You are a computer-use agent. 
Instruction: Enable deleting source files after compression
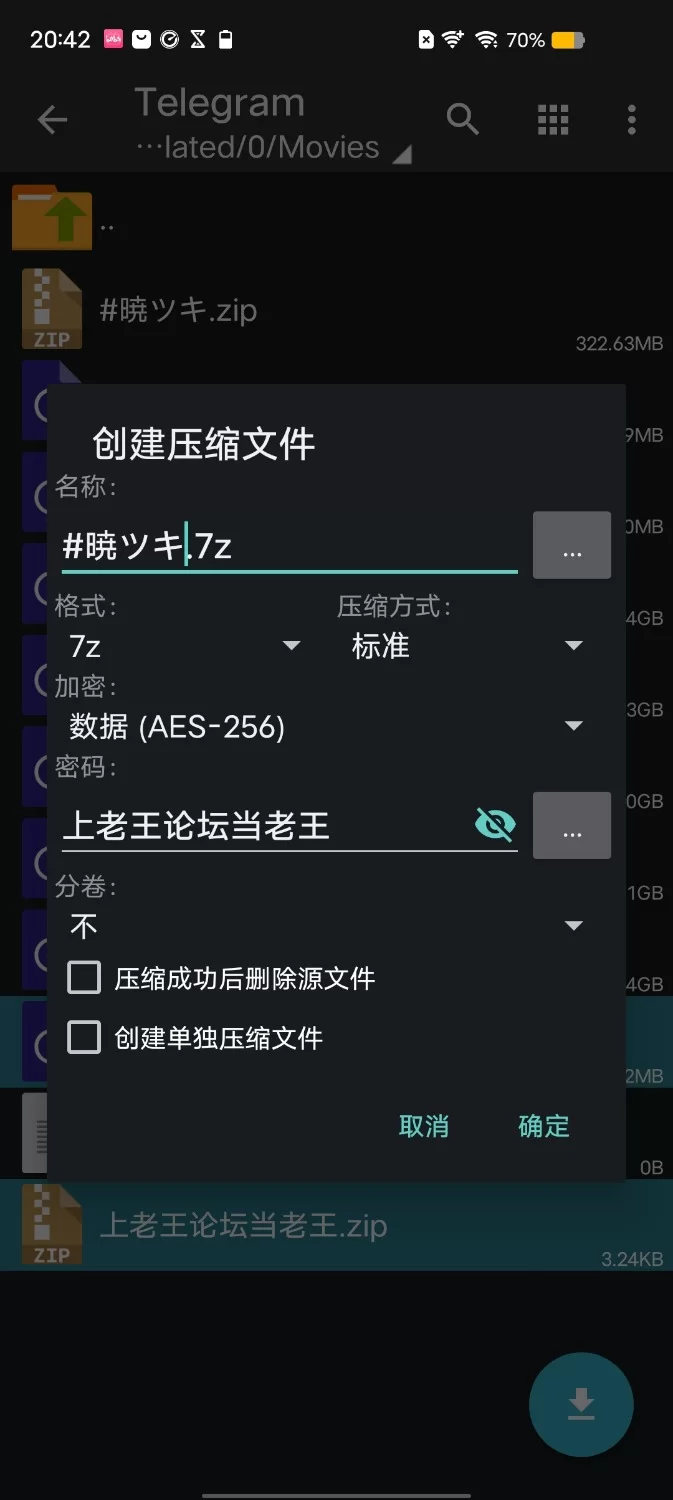pyautogui.click(x=84, y=977)
